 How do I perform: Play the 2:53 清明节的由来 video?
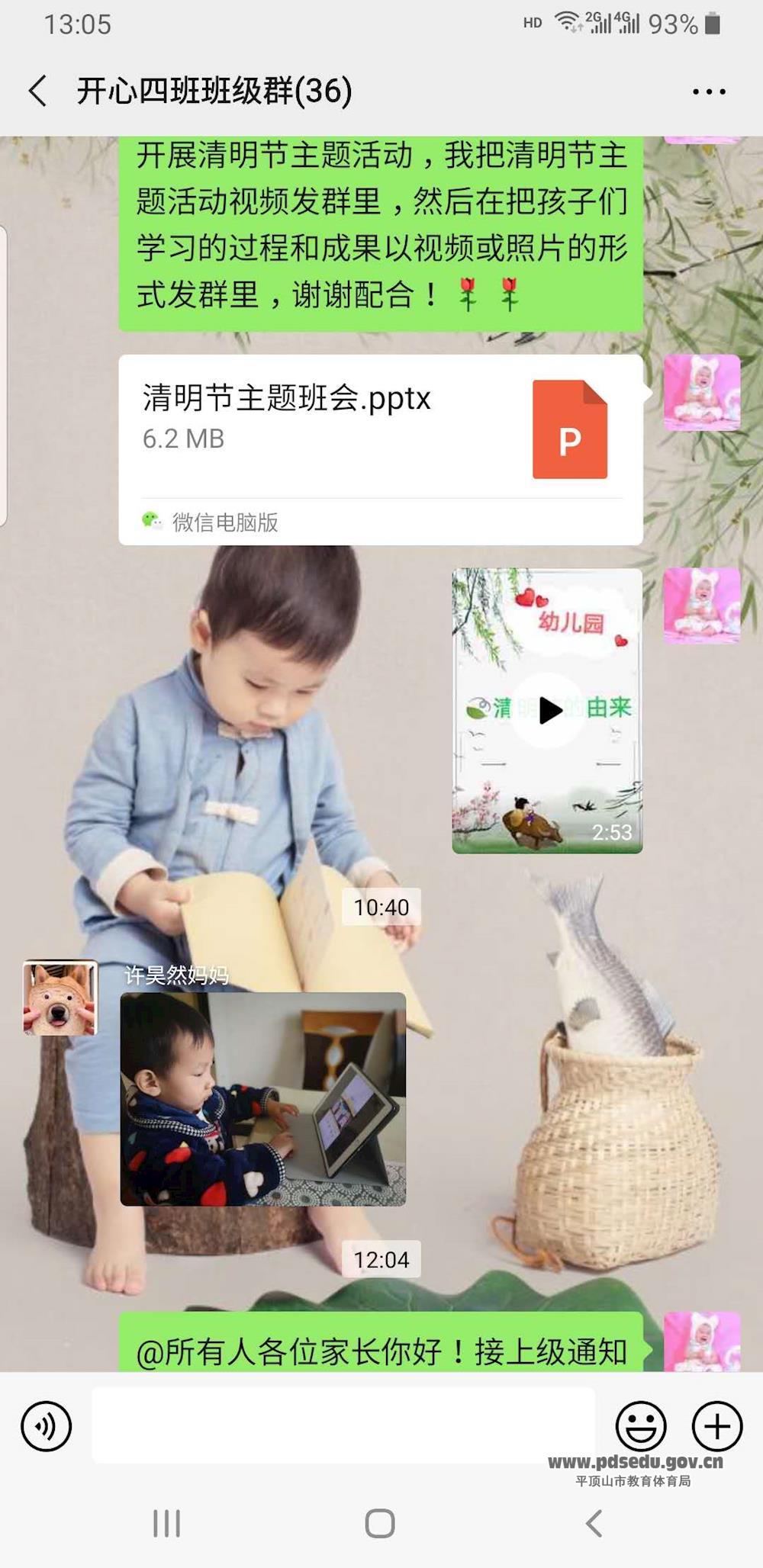coord(547,710)
